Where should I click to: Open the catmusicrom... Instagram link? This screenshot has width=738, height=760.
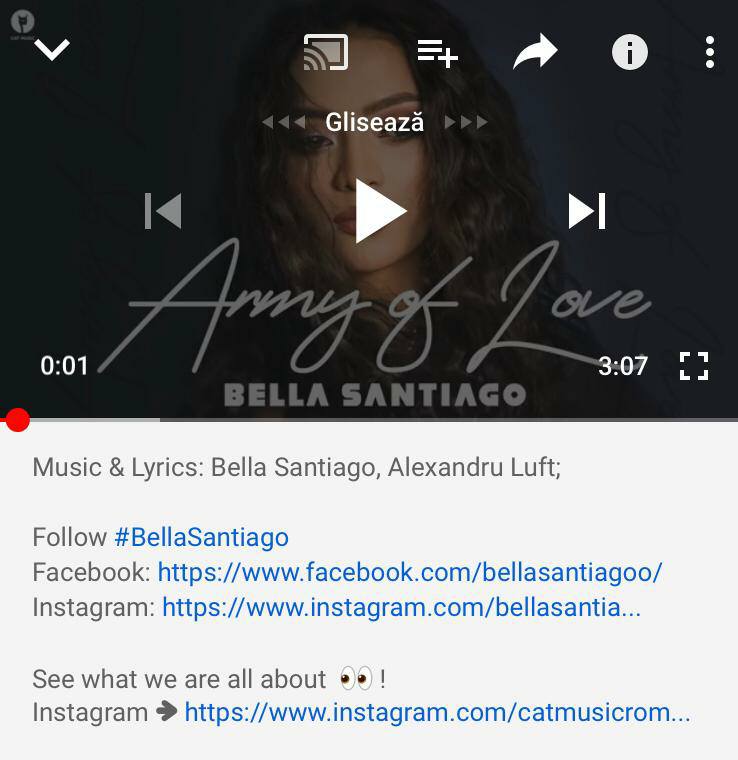(x=437, y=712)
